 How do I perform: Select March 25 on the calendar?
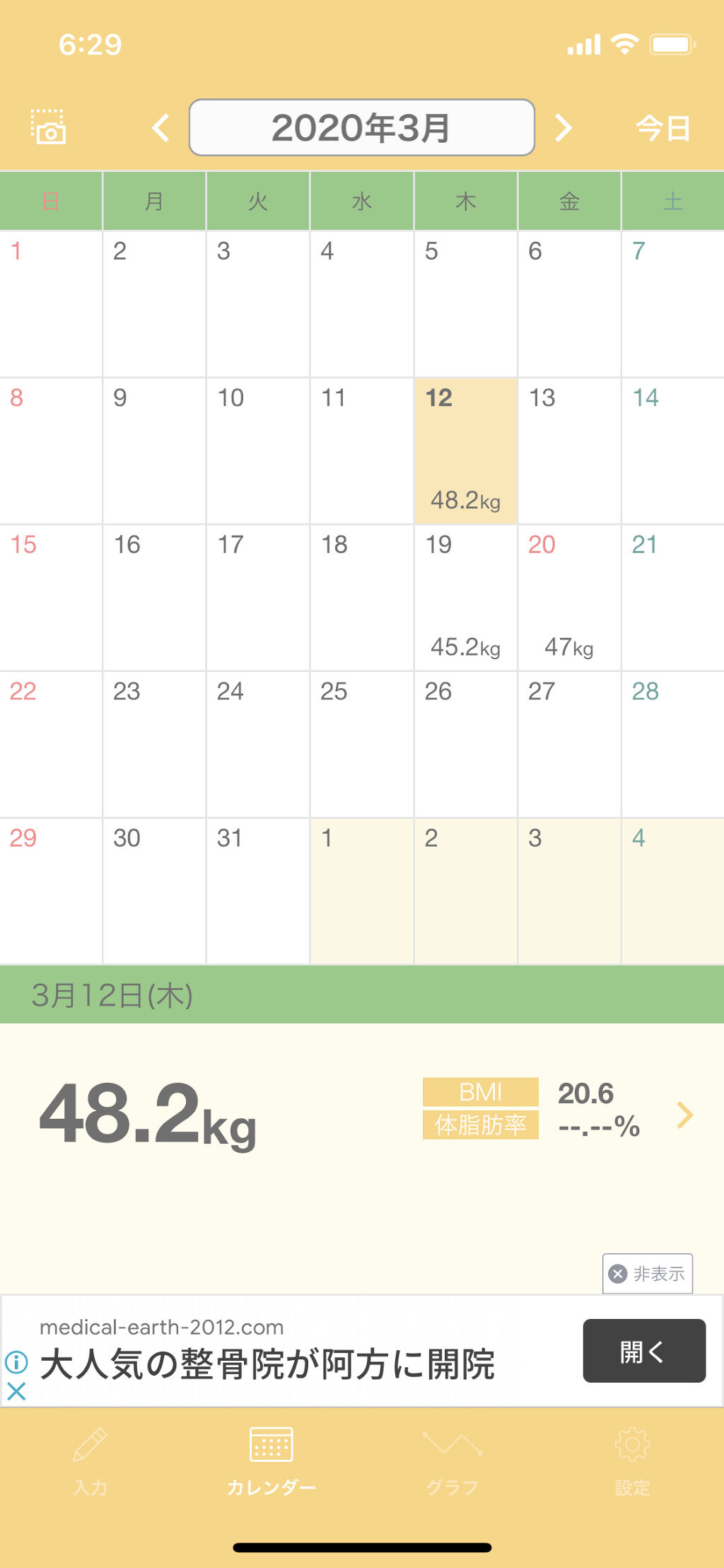coord(361,744)
